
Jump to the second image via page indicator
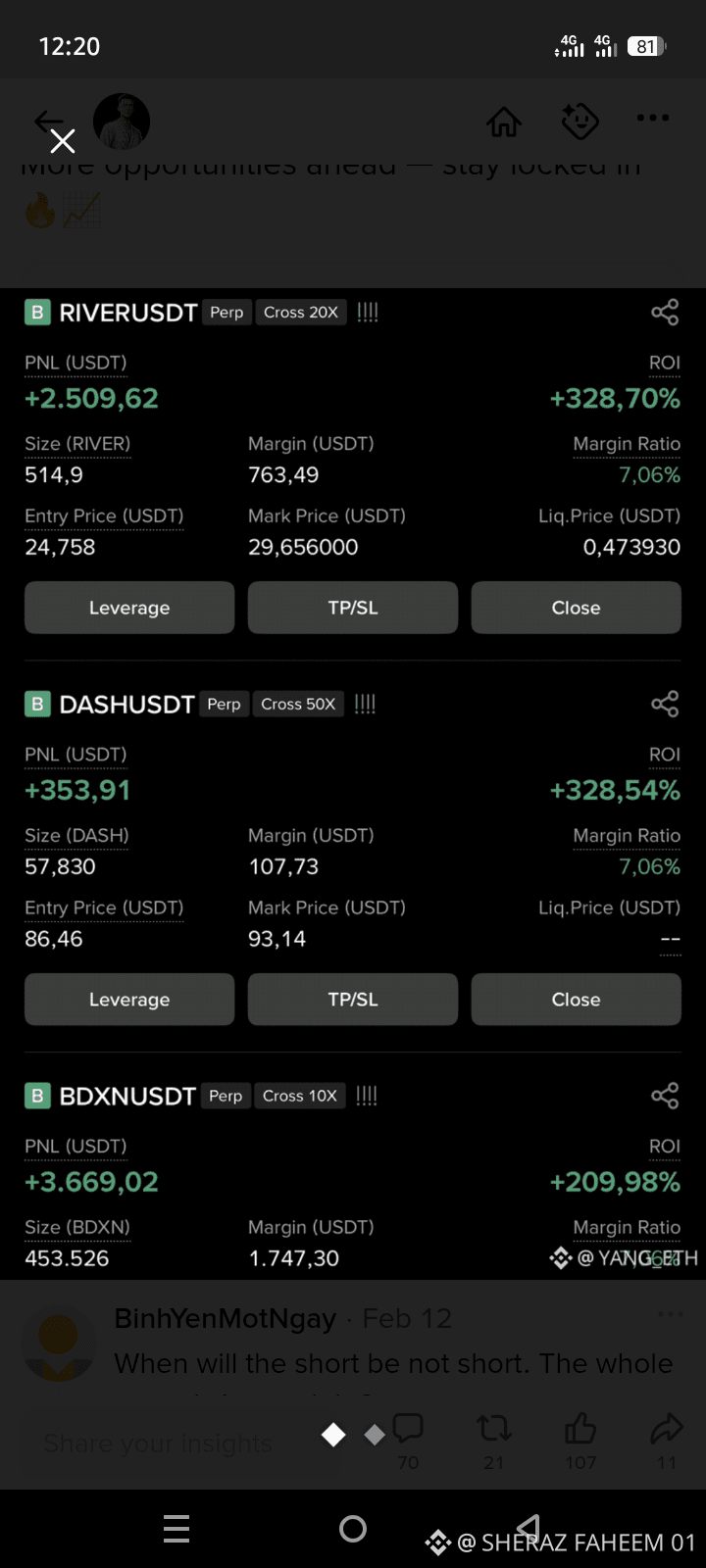tap(375, 1435)
